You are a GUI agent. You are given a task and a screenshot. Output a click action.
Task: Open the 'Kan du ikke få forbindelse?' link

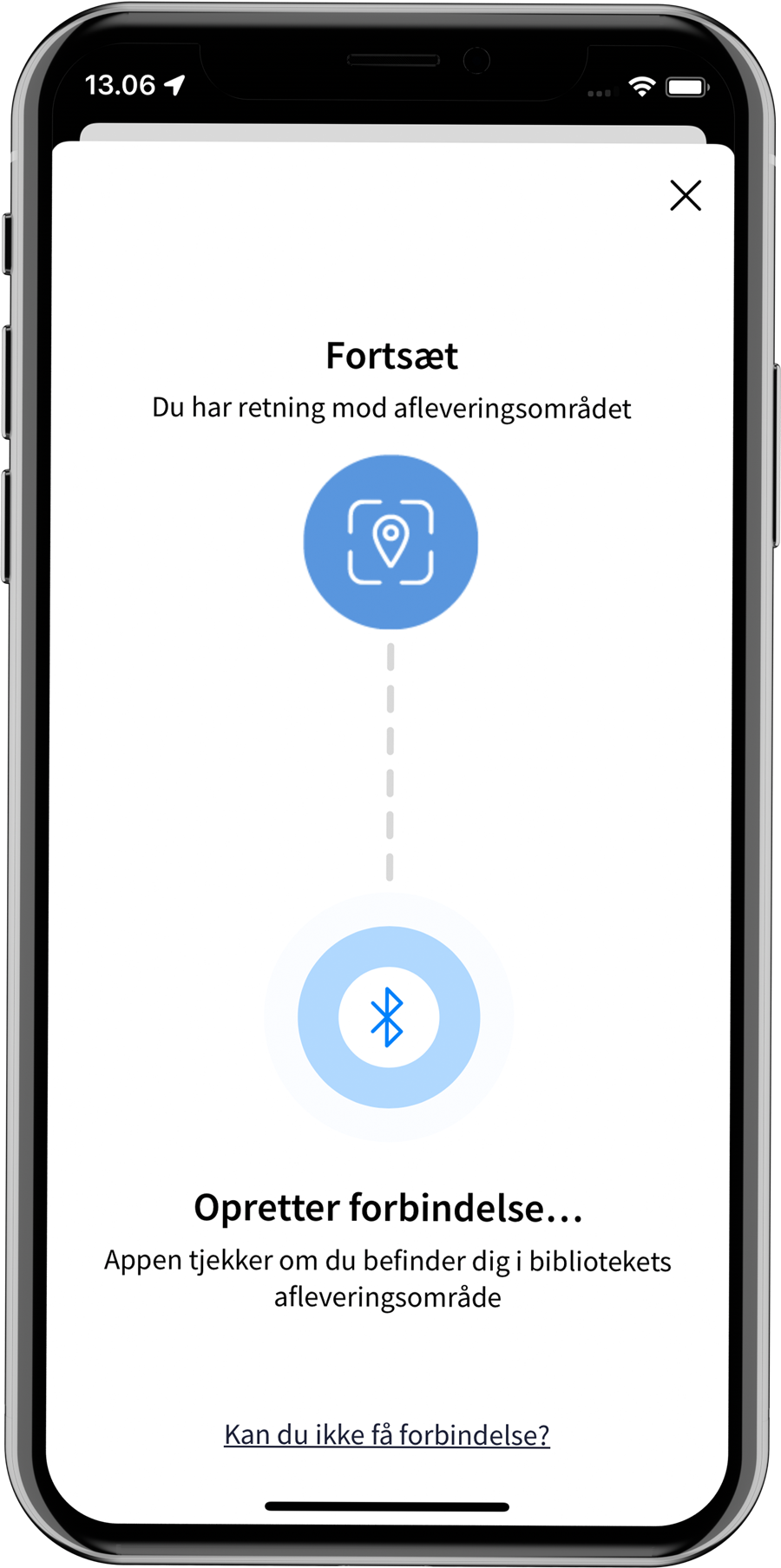coord(387,1434)
